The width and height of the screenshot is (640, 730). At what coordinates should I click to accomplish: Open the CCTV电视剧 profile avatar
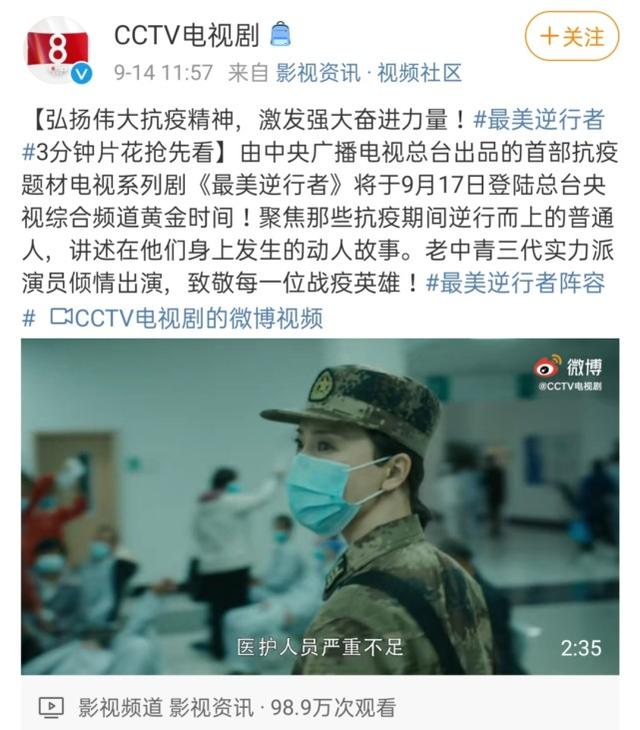[57, 50]
